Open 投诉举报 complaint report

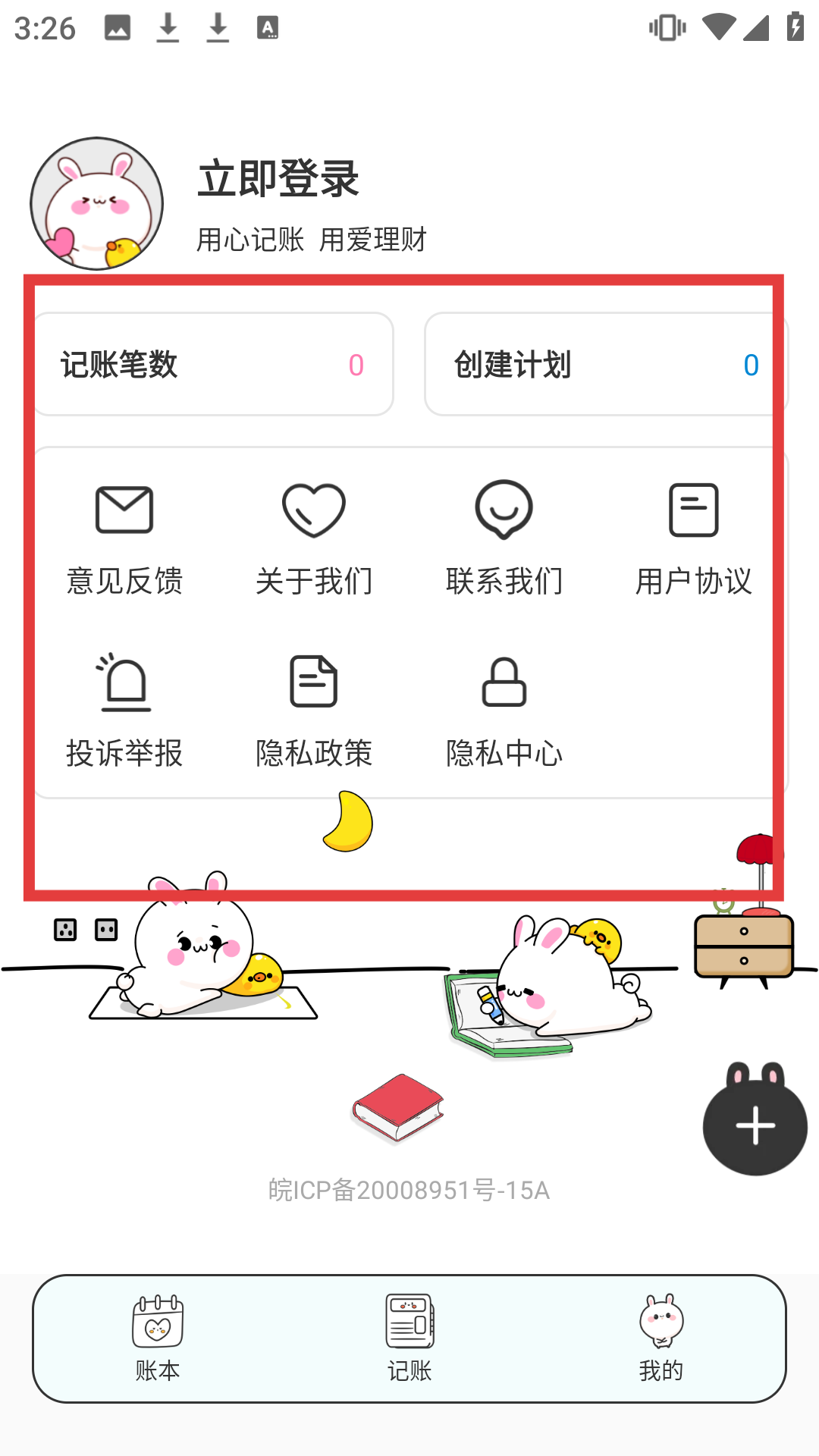click(124, 711)
